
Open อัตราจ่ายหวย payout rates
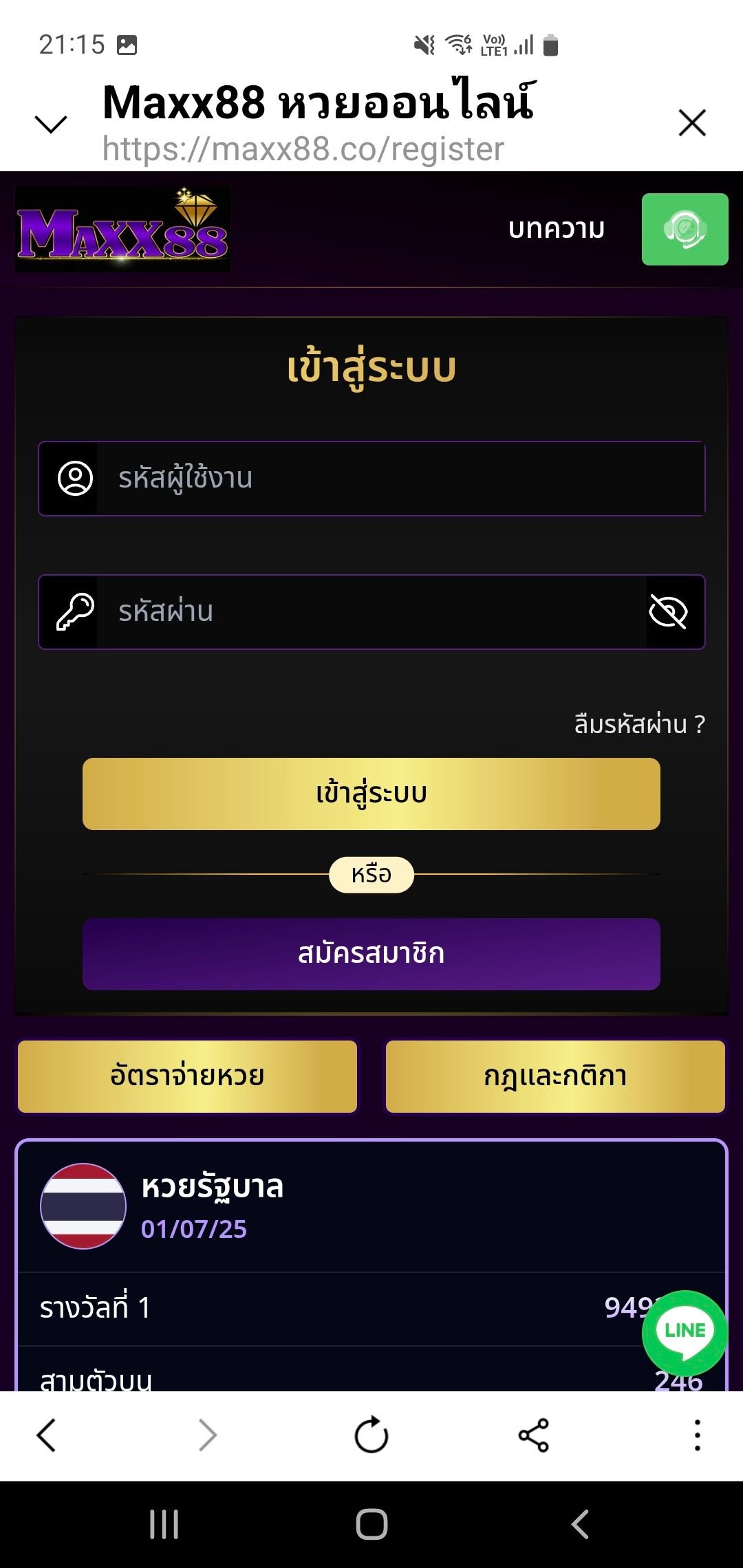[x=187, y=1076]
